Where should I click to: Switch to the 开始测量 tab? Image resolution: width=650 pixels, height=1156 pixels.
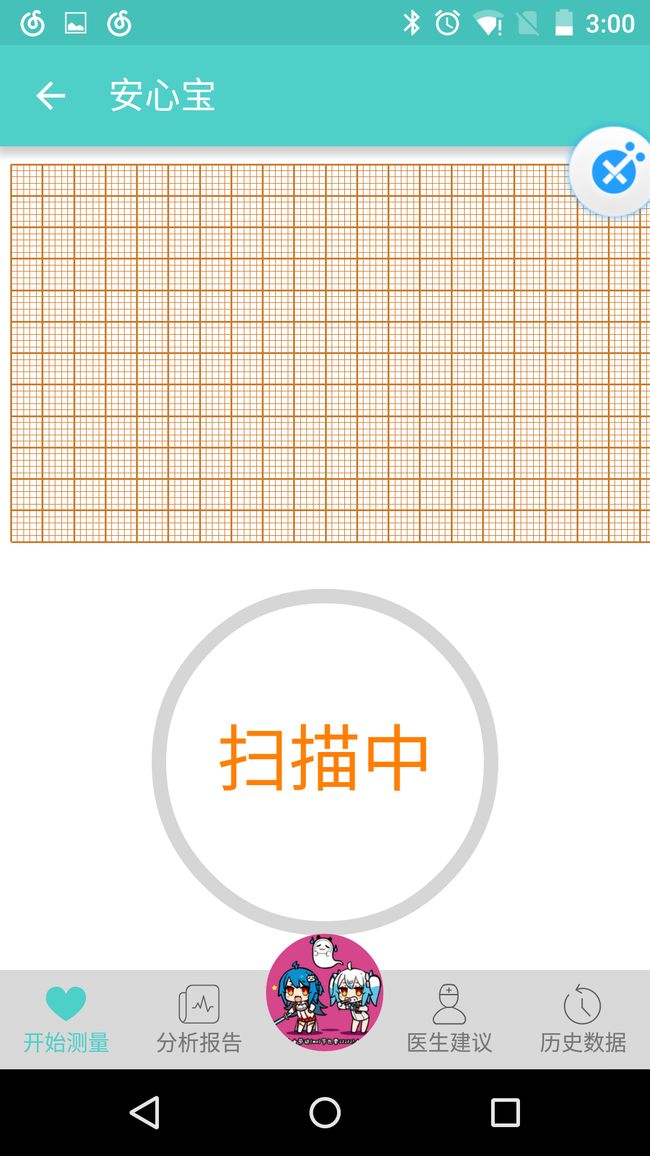point(66,1020)
